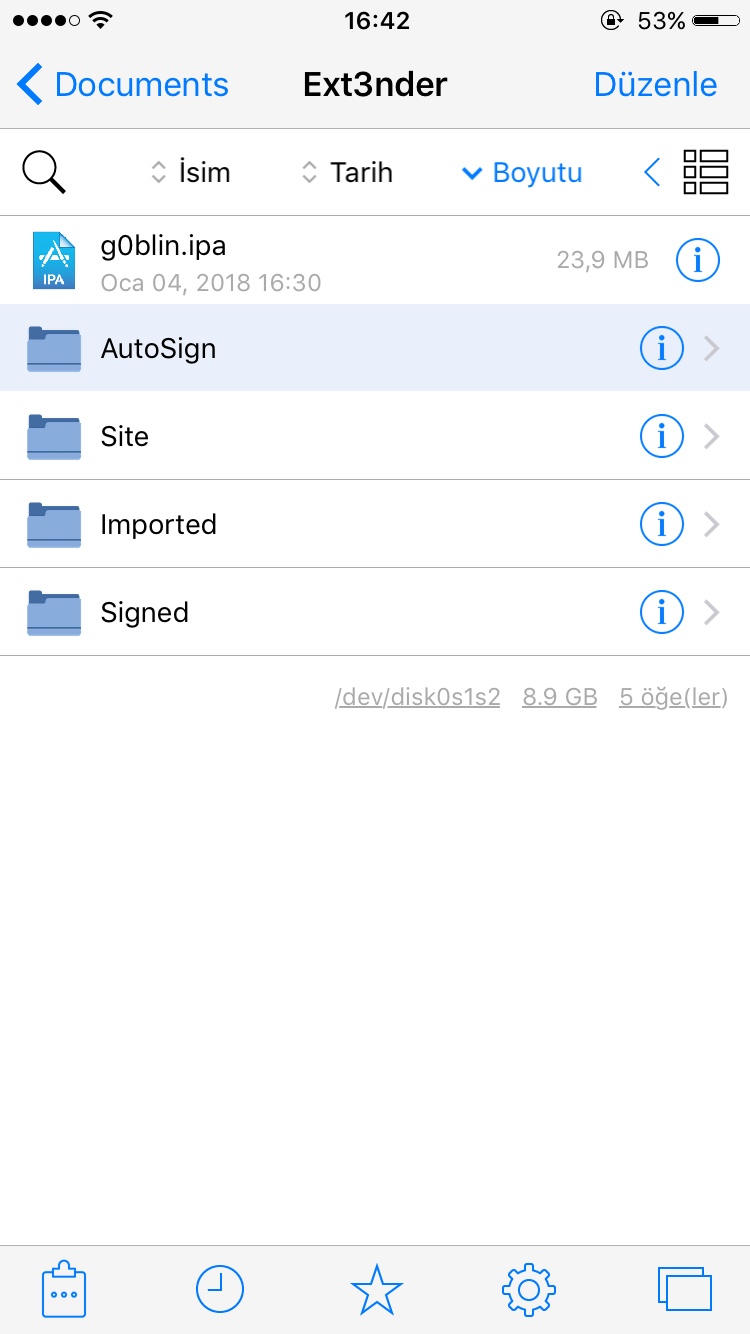Show info for Site folder
750x1334 pixels.
pos(661,436)
